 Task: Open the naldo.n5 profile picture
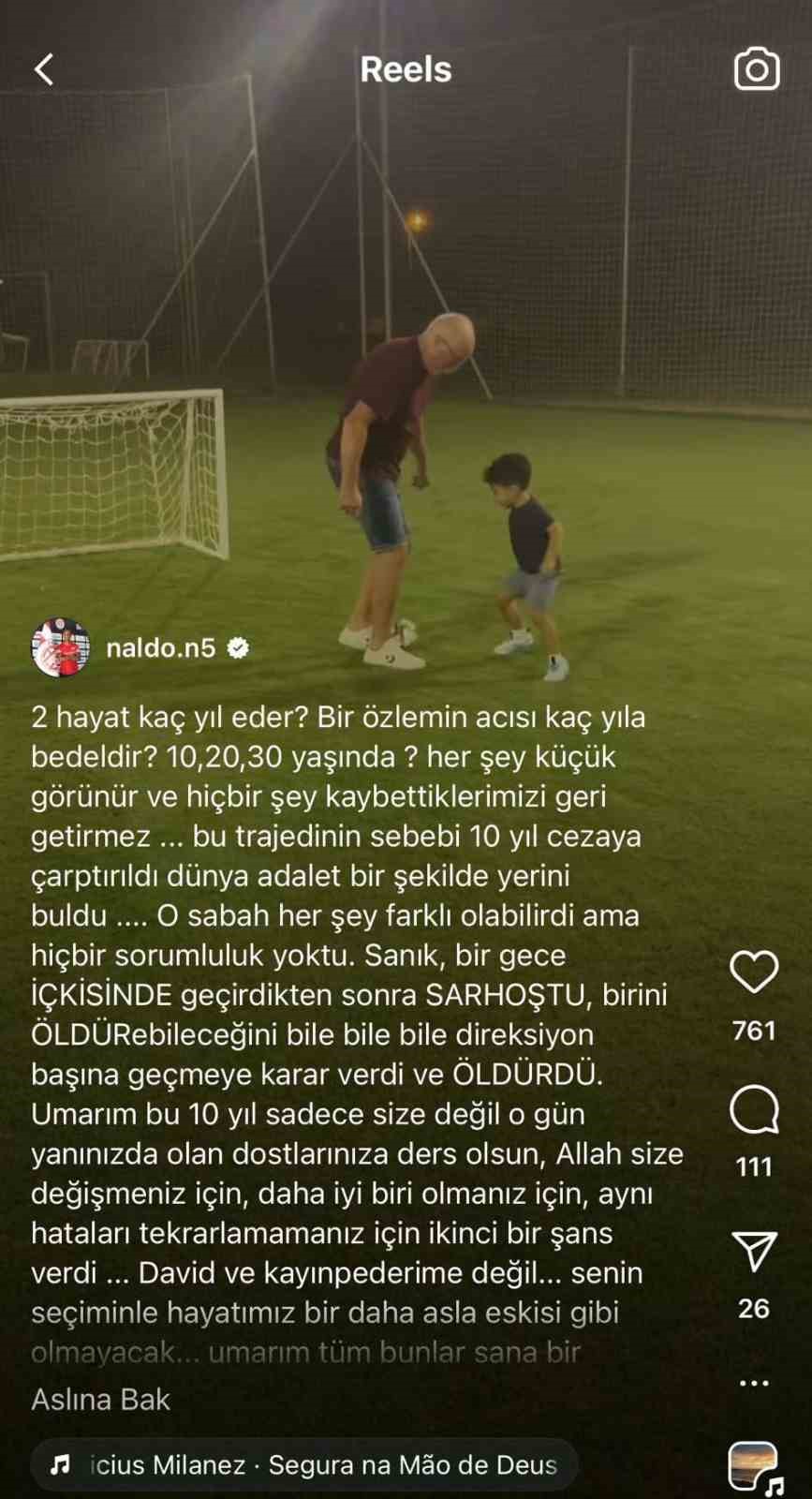pyautogui.click(x=61, y=647)
